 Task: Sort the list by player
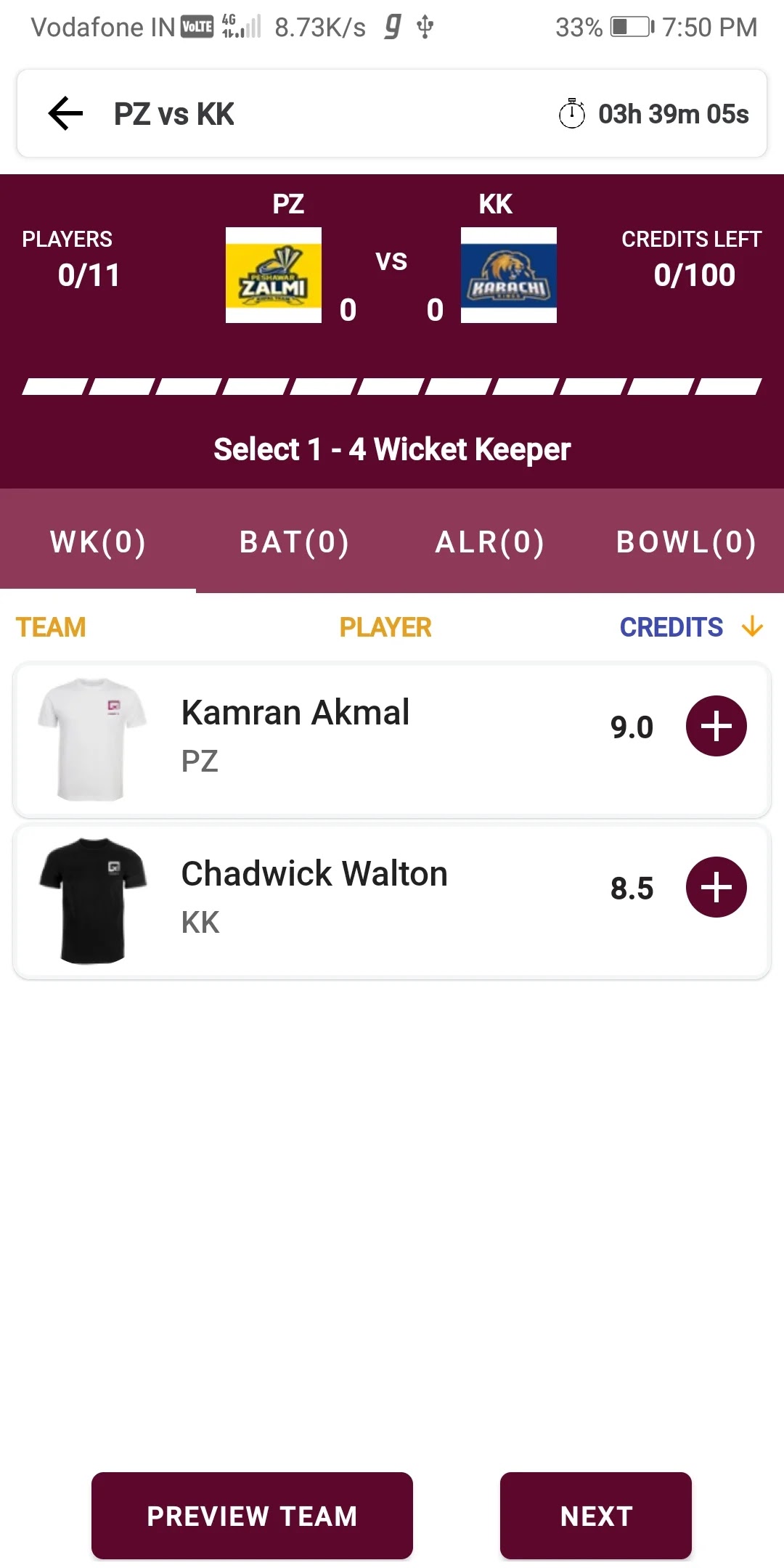[385, 627]
